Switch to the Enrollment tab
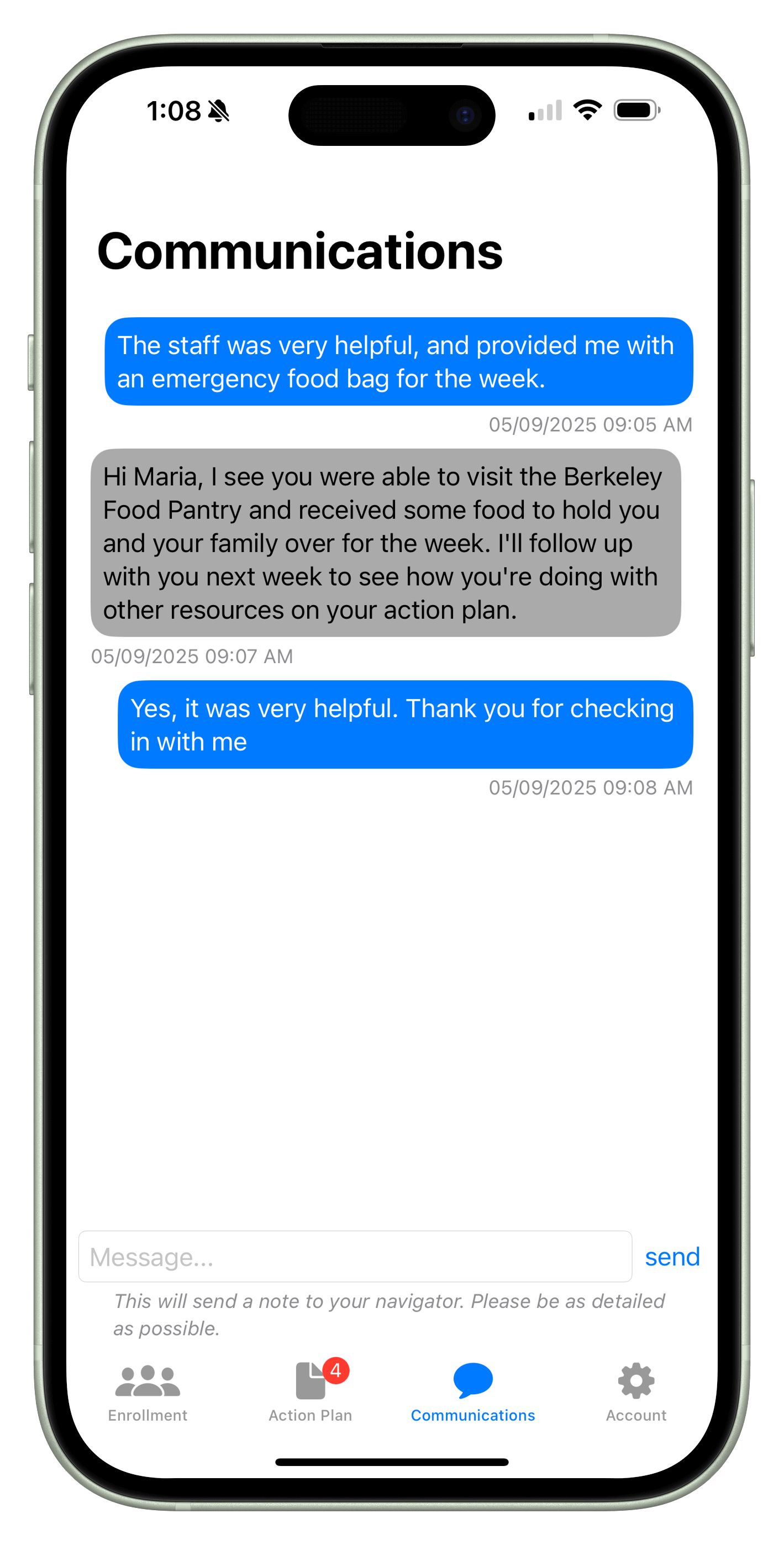 coord(148,1391)
